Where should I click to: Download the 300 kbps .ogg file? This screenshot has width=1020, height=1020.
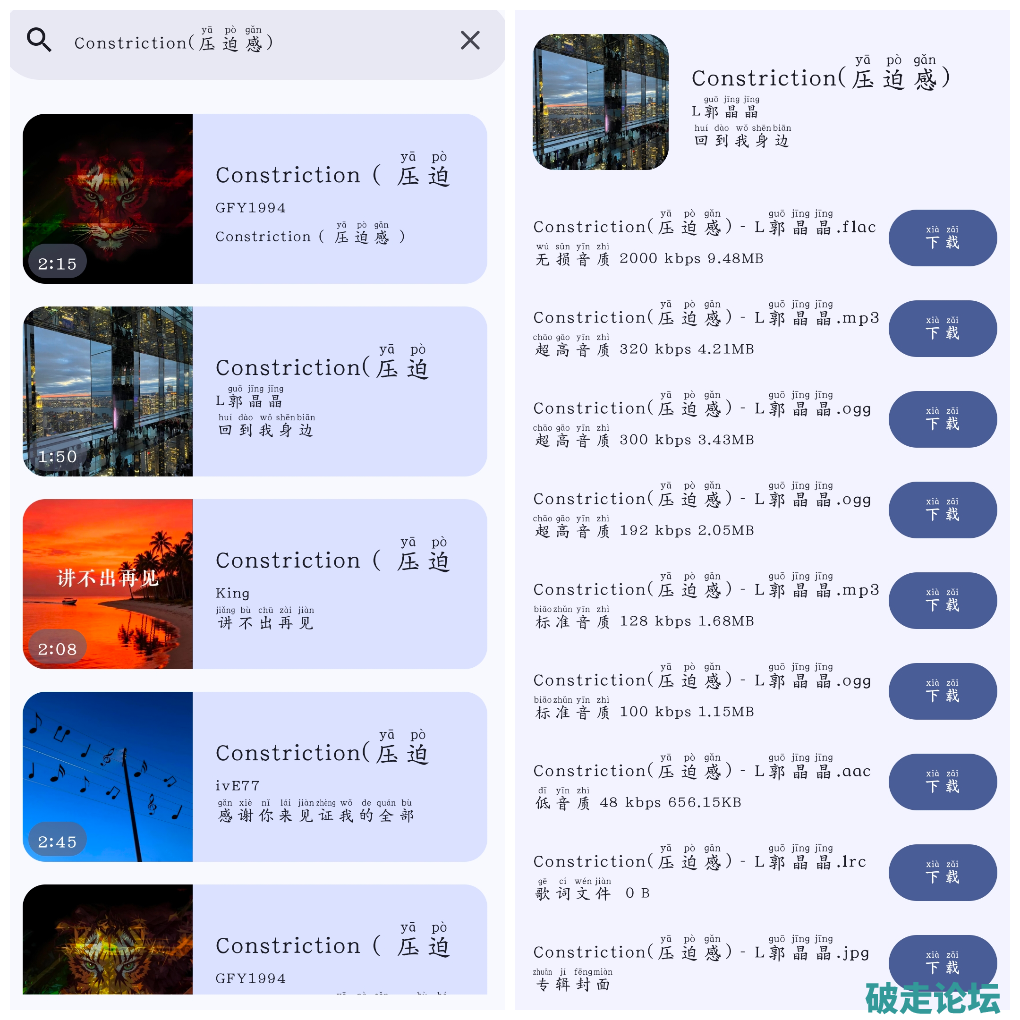(x=942, y=419)
